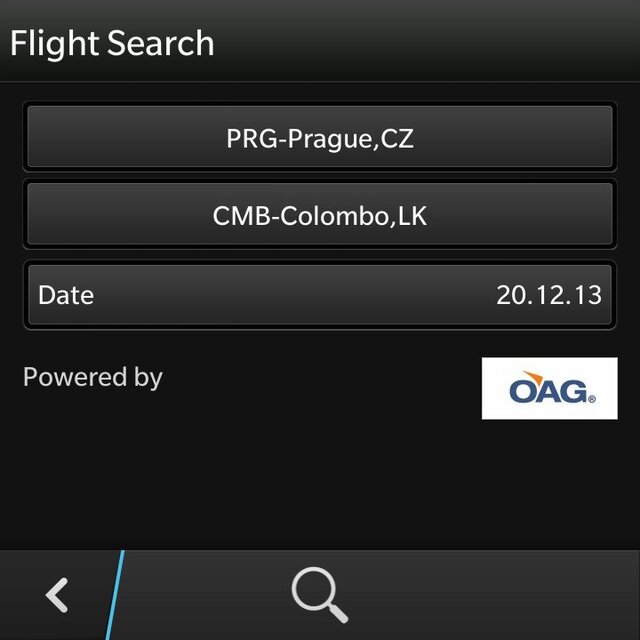Screen dimensions: 640x640
Task: Run the flight search magnifier
Action: (319, 595)
